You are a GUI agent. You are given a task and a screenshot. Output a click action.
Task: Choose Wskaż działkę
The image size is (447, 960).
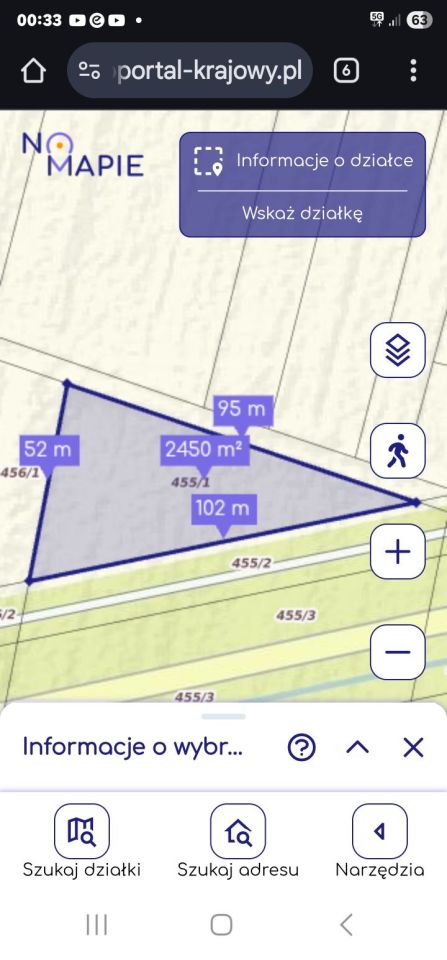click(302, 214)
